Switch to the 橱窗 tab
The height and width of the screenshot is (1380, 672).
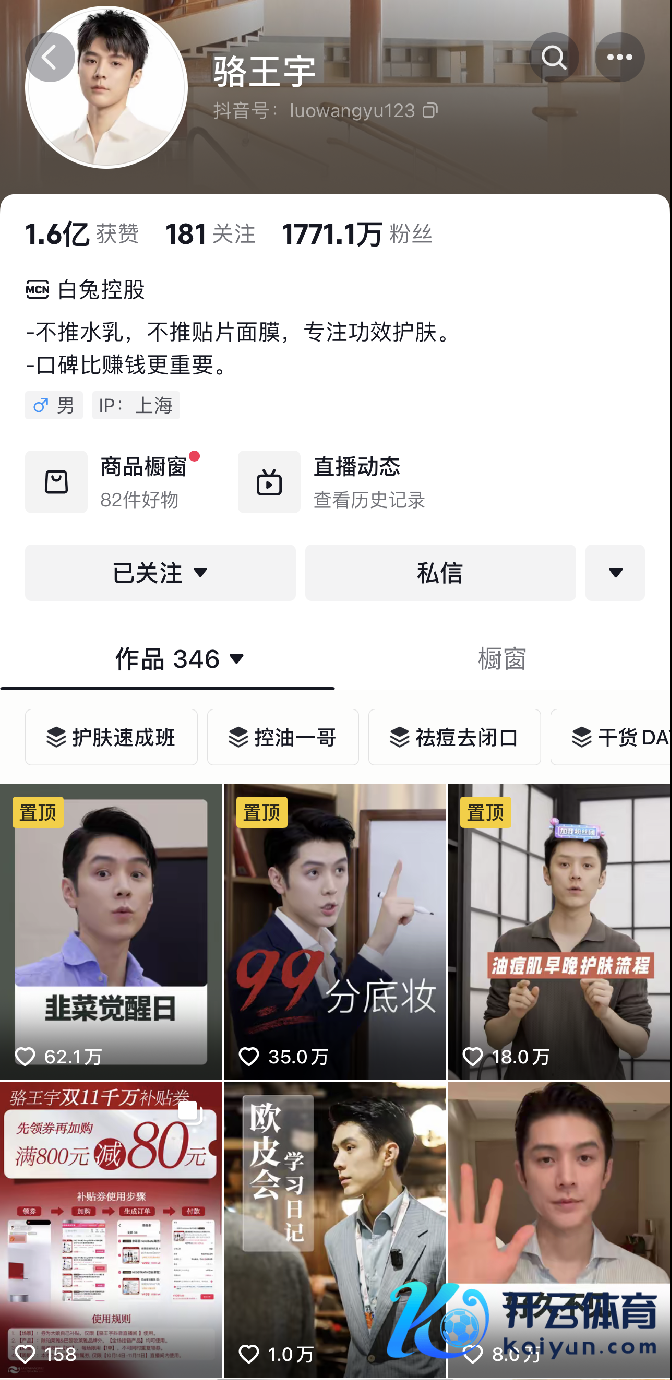coord(501,659)
